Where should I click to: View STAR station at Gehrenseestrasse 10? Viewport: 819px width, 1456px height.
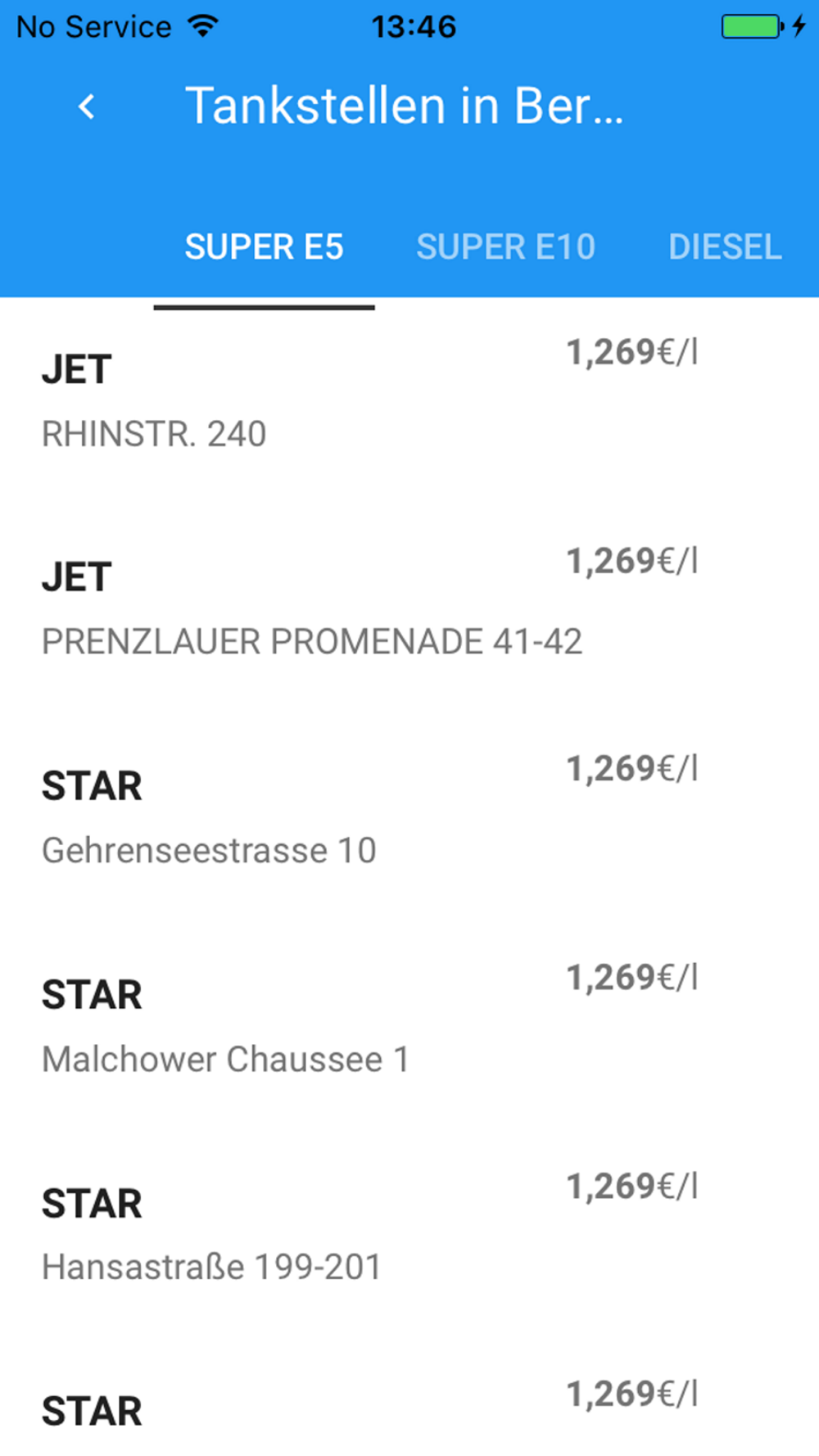pos(369,817)
